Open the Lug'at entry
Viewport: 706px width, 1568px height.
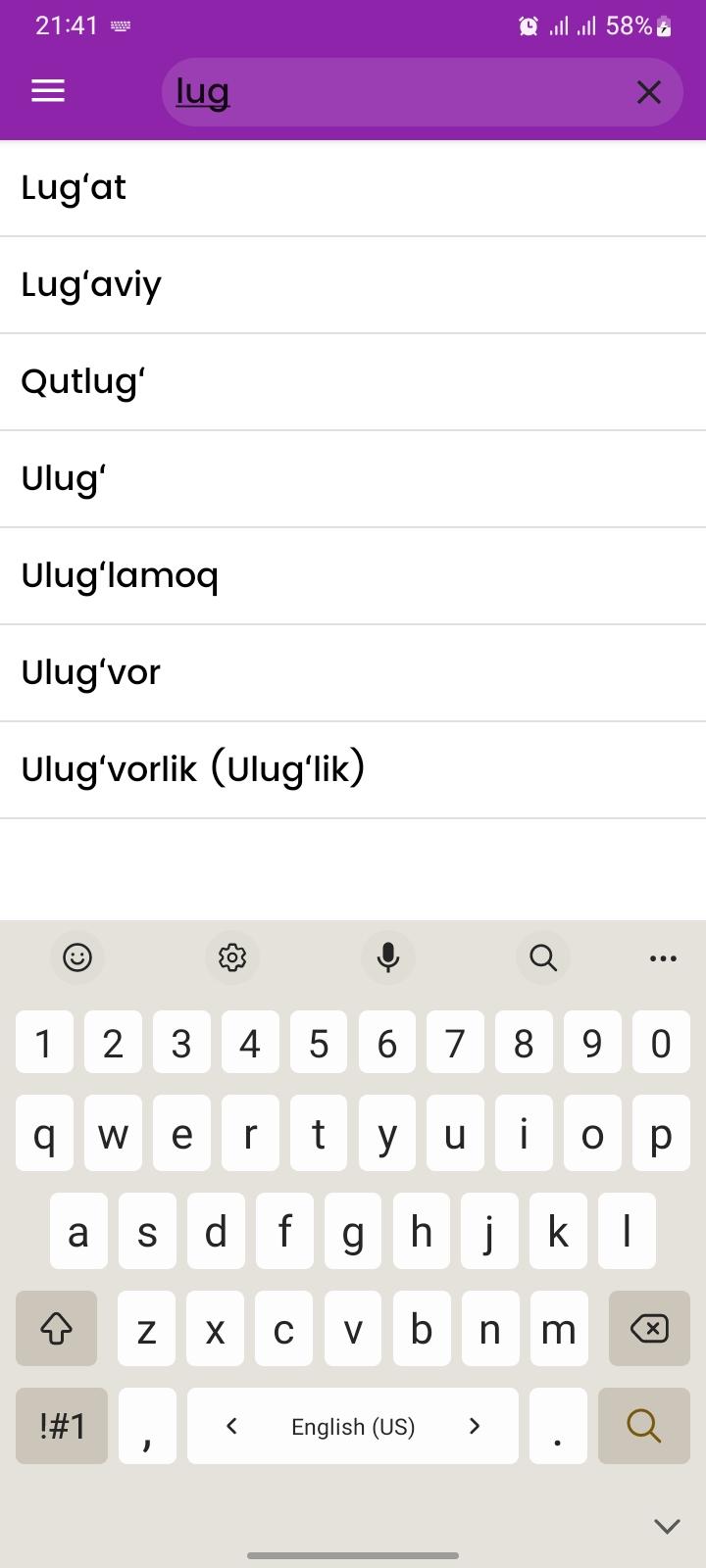(353, 188)
